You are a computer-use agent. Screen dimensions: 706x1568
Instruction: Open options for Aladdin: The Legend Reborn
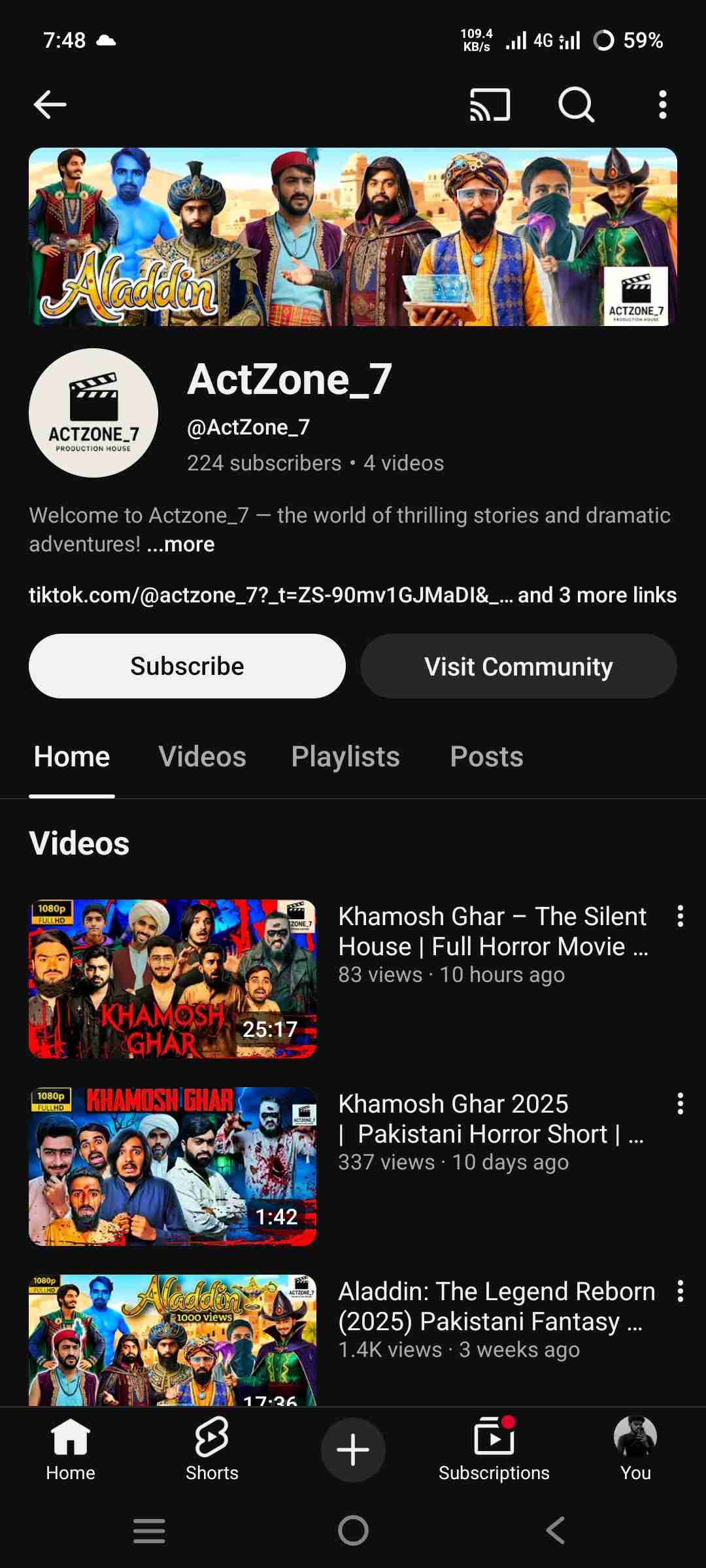680,1292
